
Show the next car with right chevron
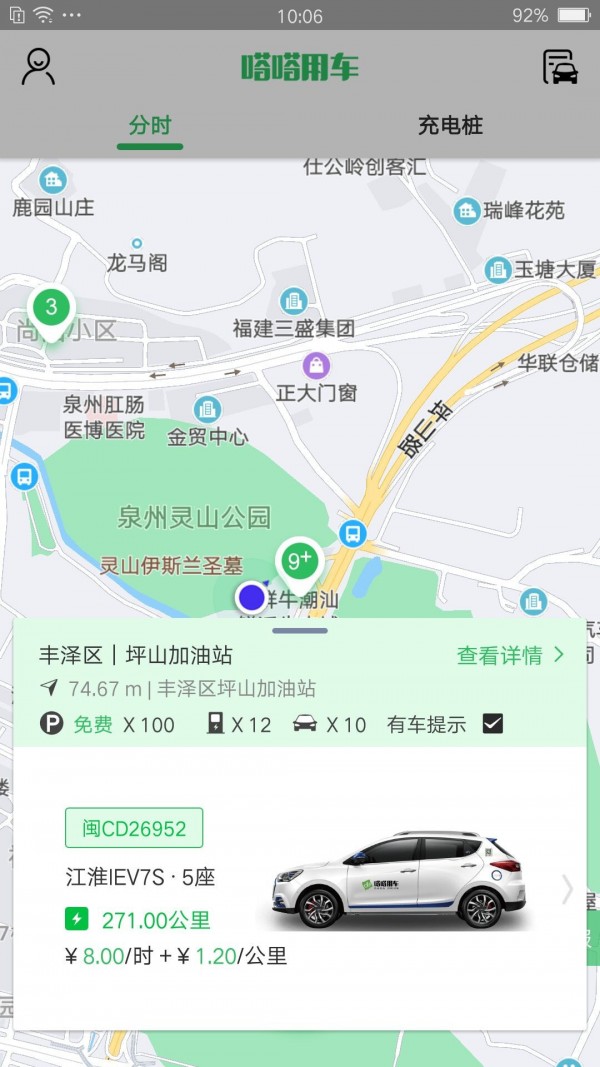coord(567,888)
